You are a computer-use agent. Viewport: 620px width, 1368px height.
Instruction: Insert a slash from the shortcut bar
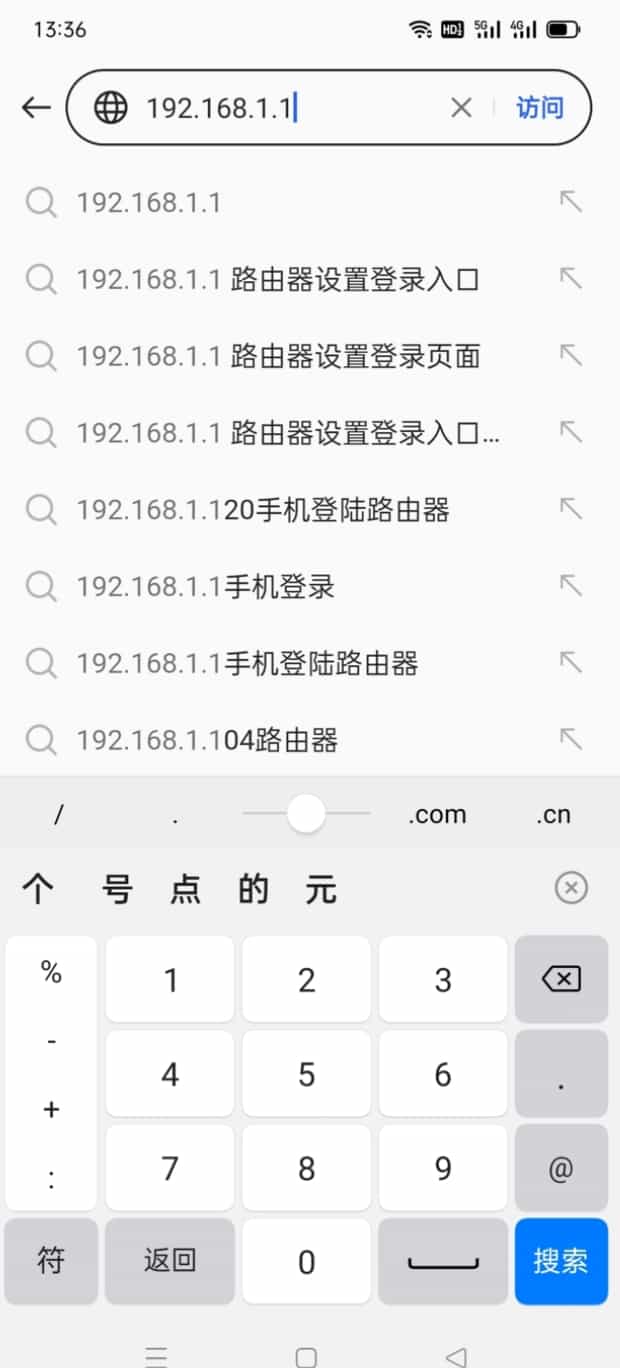coord(59,815)
